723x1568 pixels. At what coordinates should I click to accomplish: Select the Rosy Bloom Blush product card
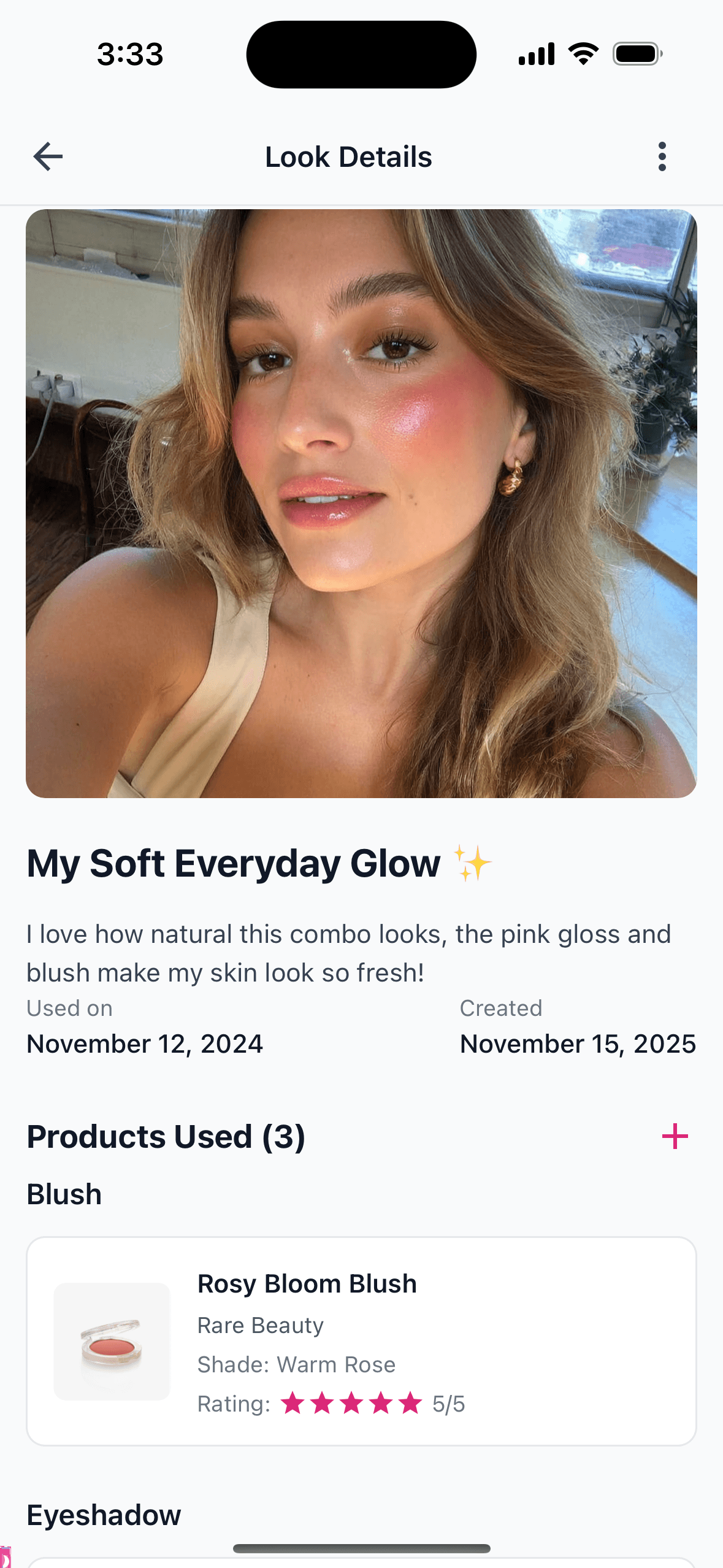361,1342
